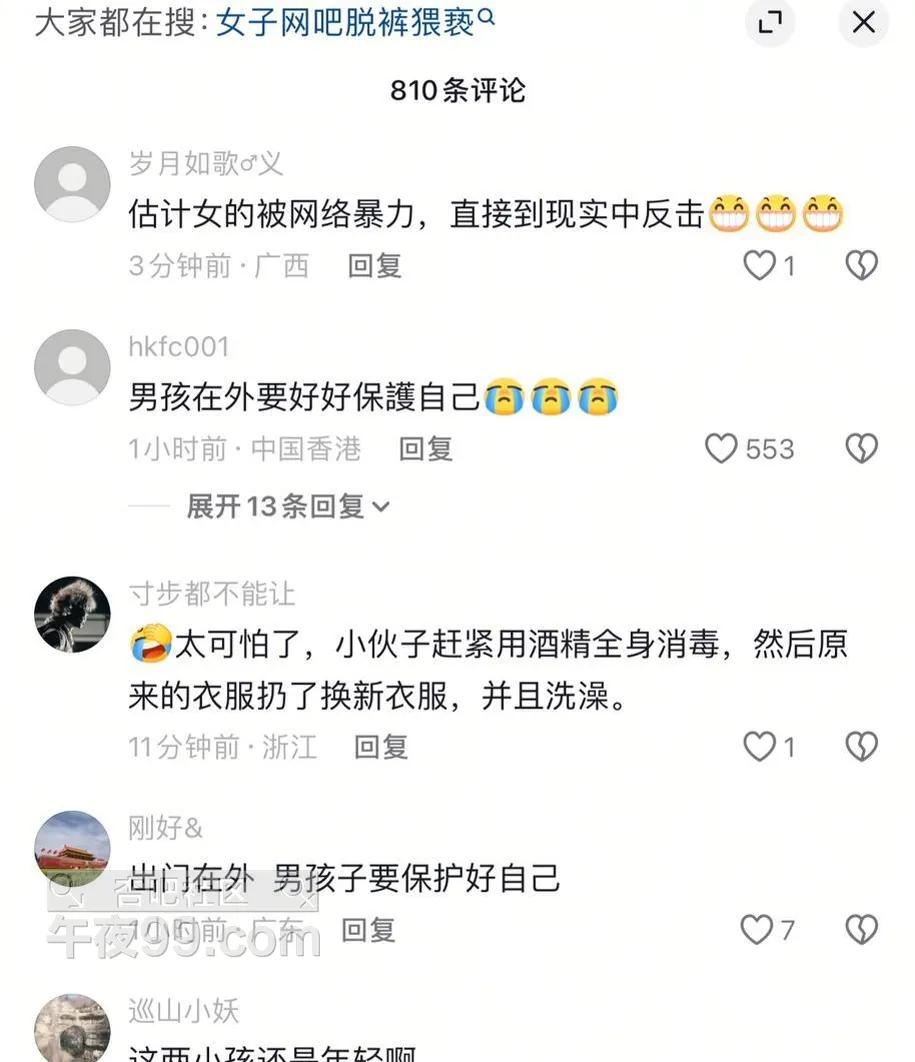Open 寸步都不能让's profile avatar
Viewport: 915px width, 1062px height.
72,614
